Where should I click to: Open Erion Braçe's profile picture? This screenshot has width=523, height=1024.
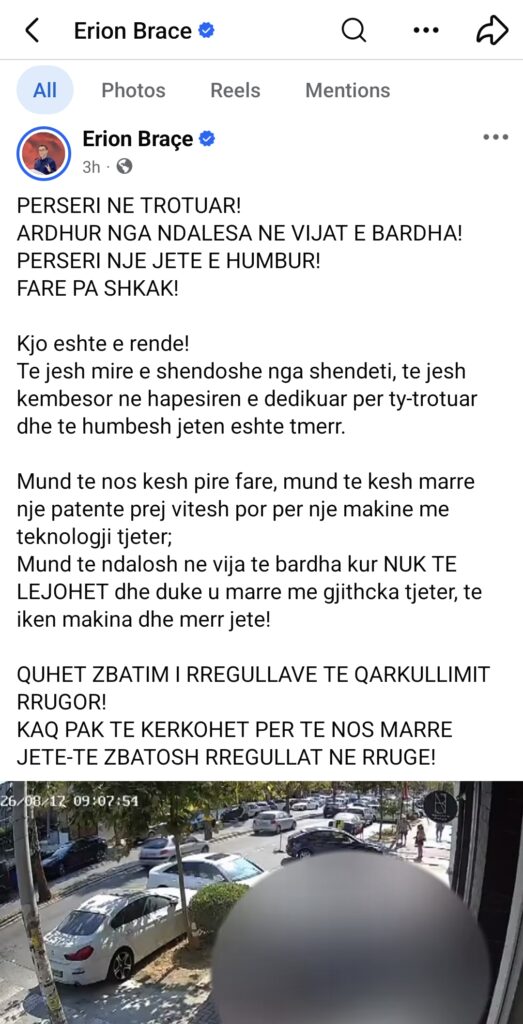pyautogui.click(x=44, y=153)
